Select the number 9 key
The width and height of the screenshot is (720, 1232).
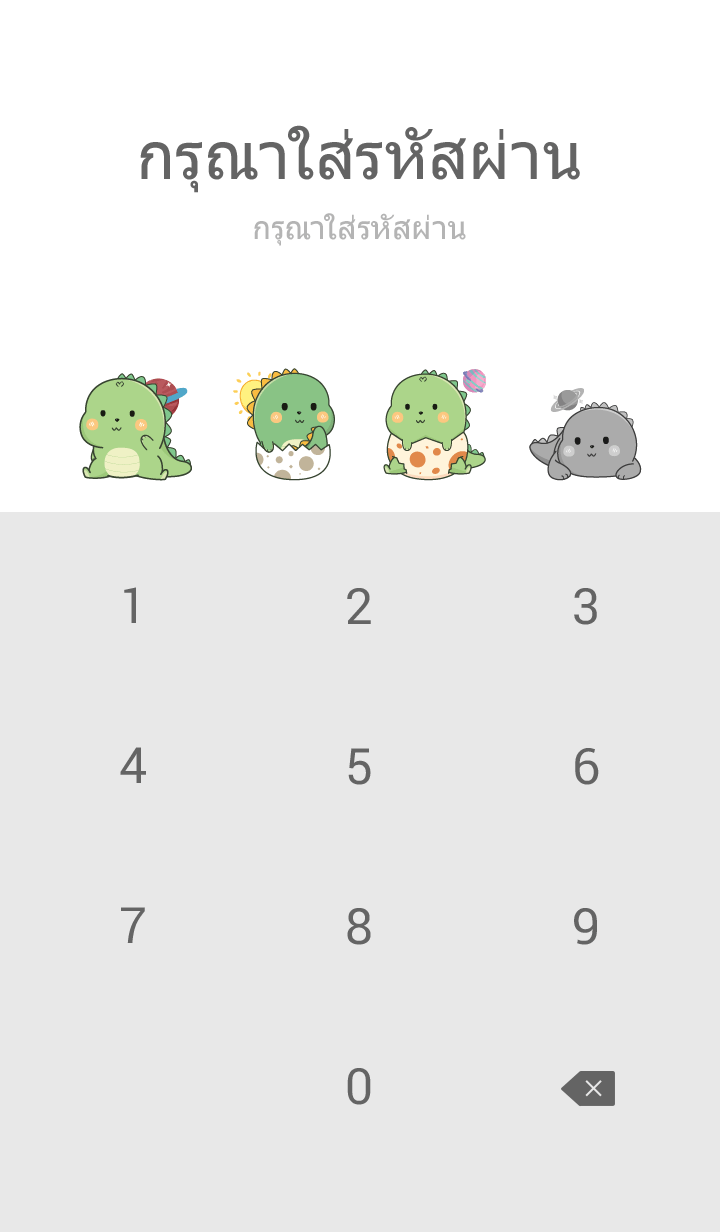click(x=586, y=927)
